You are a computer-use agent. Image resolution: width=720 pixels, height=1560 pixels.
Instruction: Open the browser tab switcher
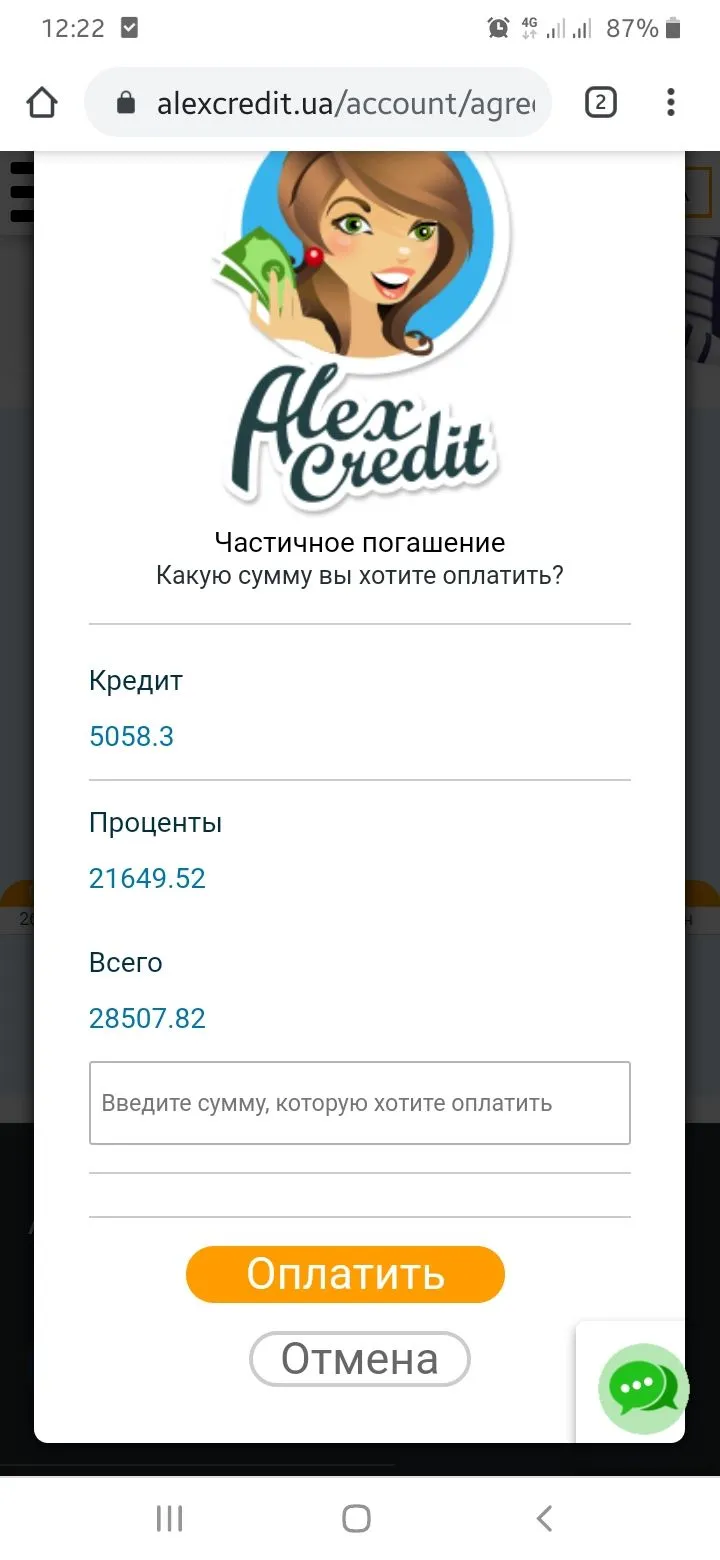click(x=600, y=103)
